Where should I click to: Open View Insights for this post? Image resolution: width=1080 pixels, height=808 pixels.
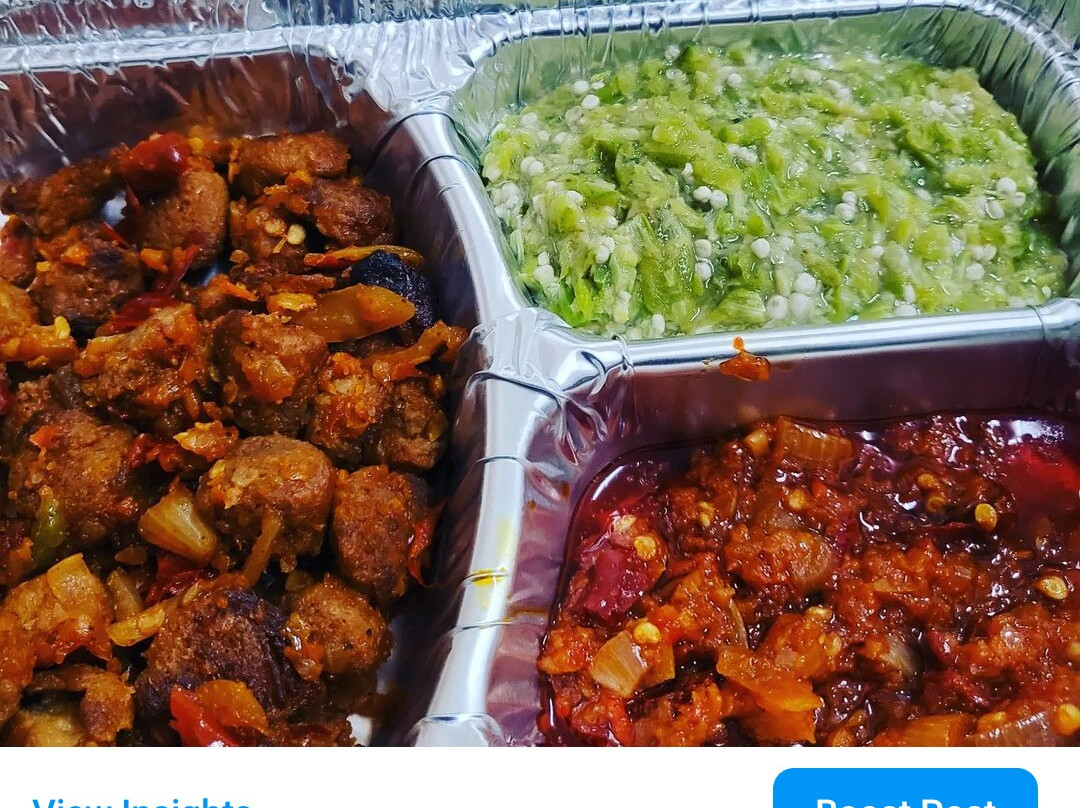(x=142, y=800)
